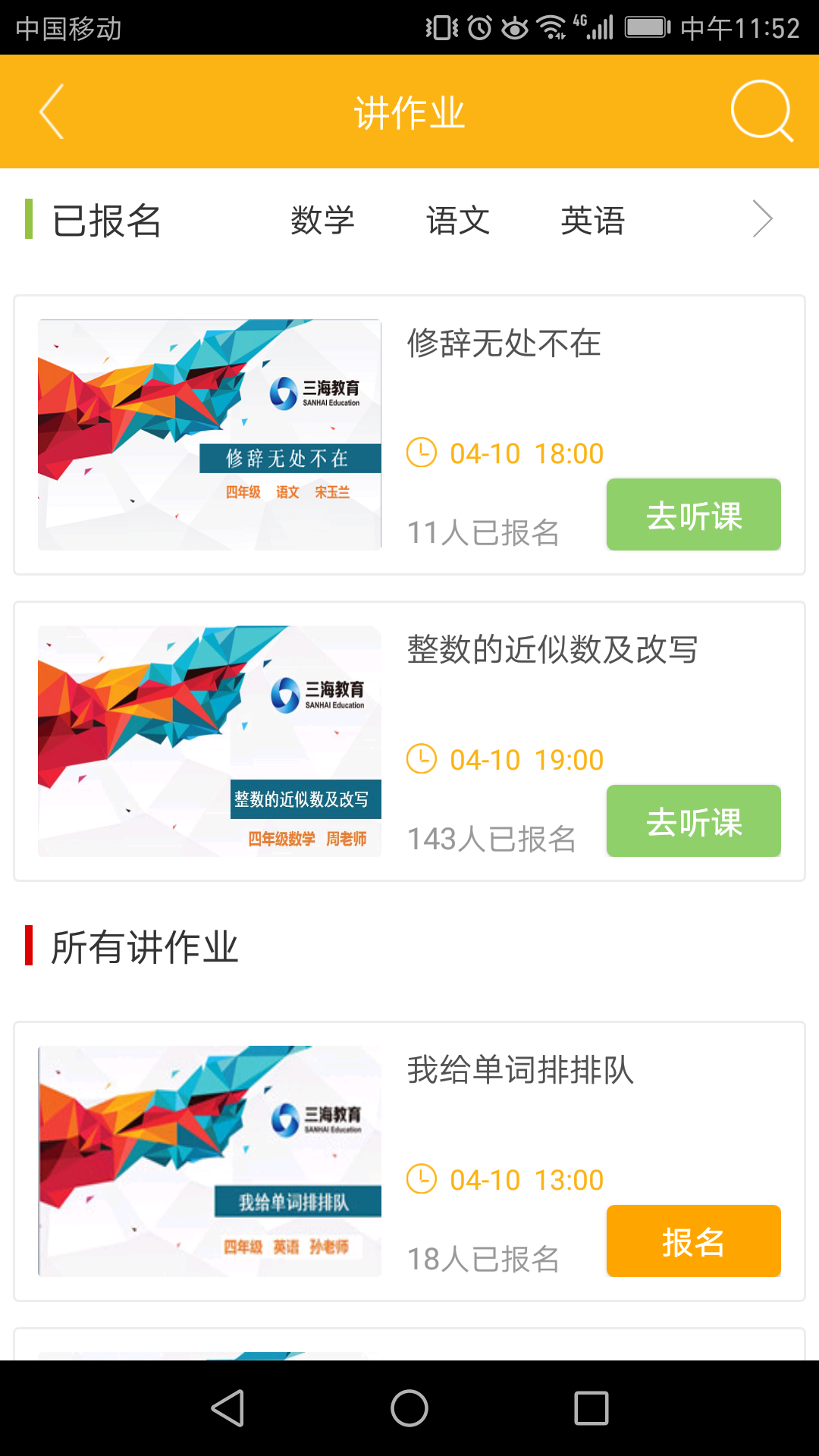Viewport: 819px width, 1456px height.
Task: Open the Android recent apps square button
Action: tap(588, 1406)
